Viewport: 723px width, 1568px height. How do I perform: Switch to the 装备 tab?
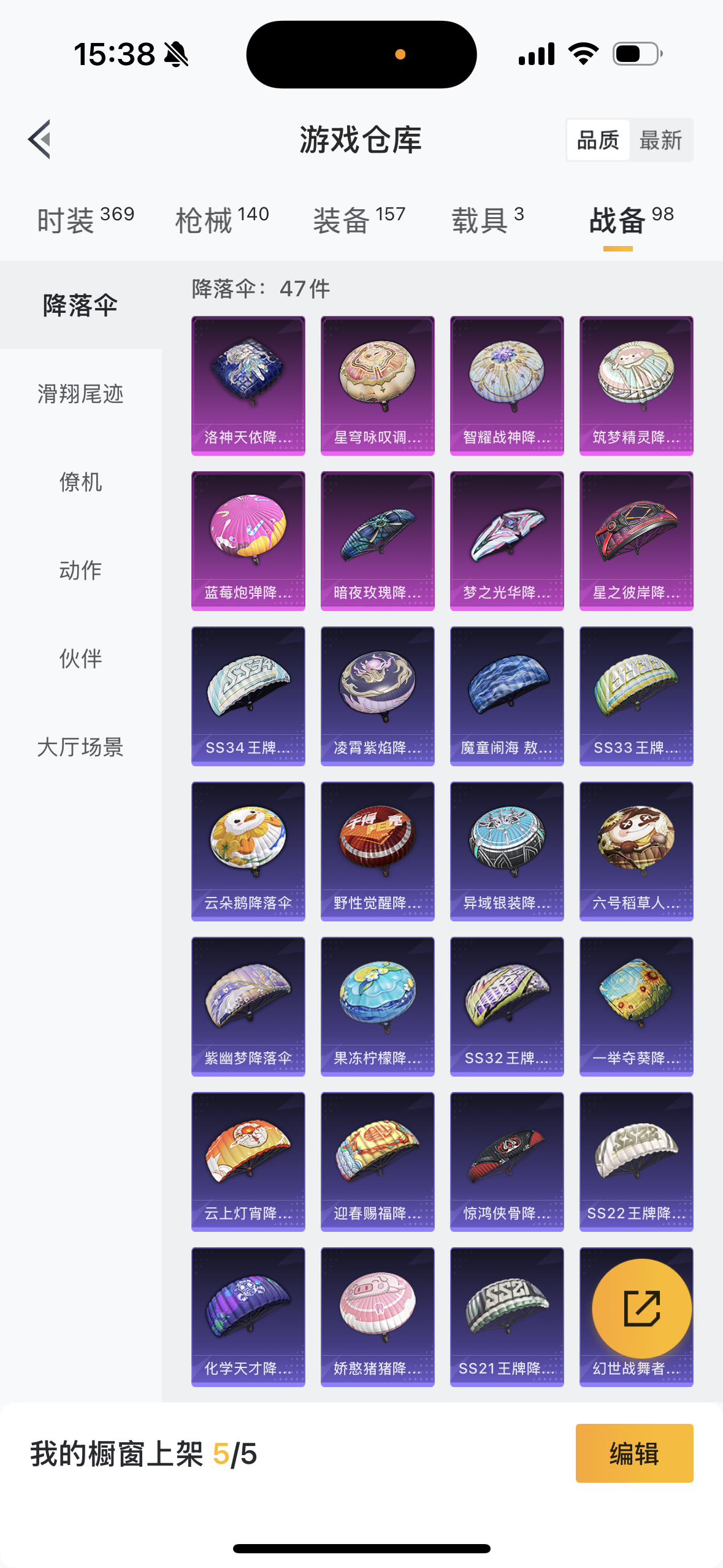[359, 220]
